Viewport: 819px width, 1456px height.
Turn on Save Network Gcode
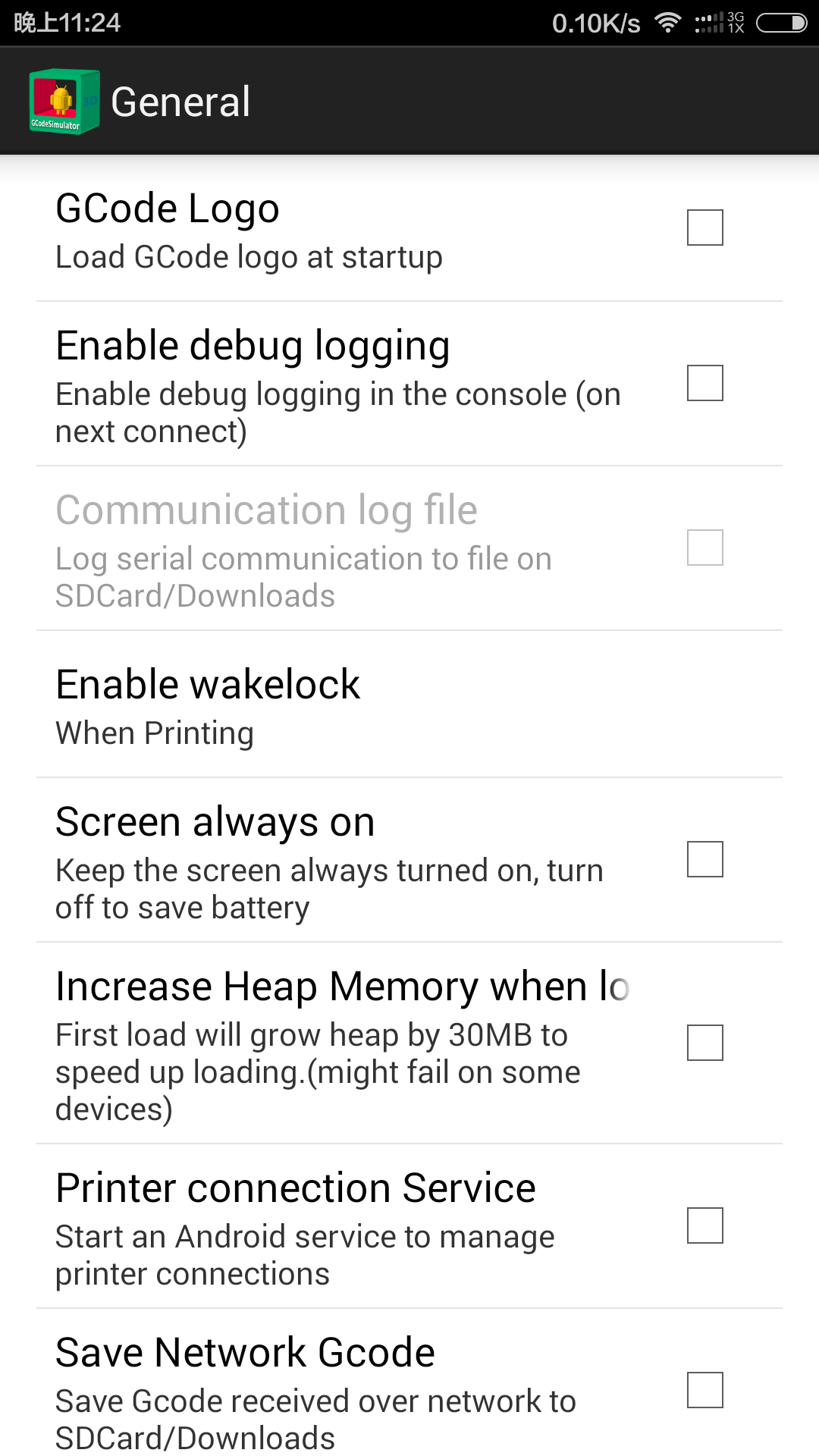pyautogui.click(x=704, y=1390)
